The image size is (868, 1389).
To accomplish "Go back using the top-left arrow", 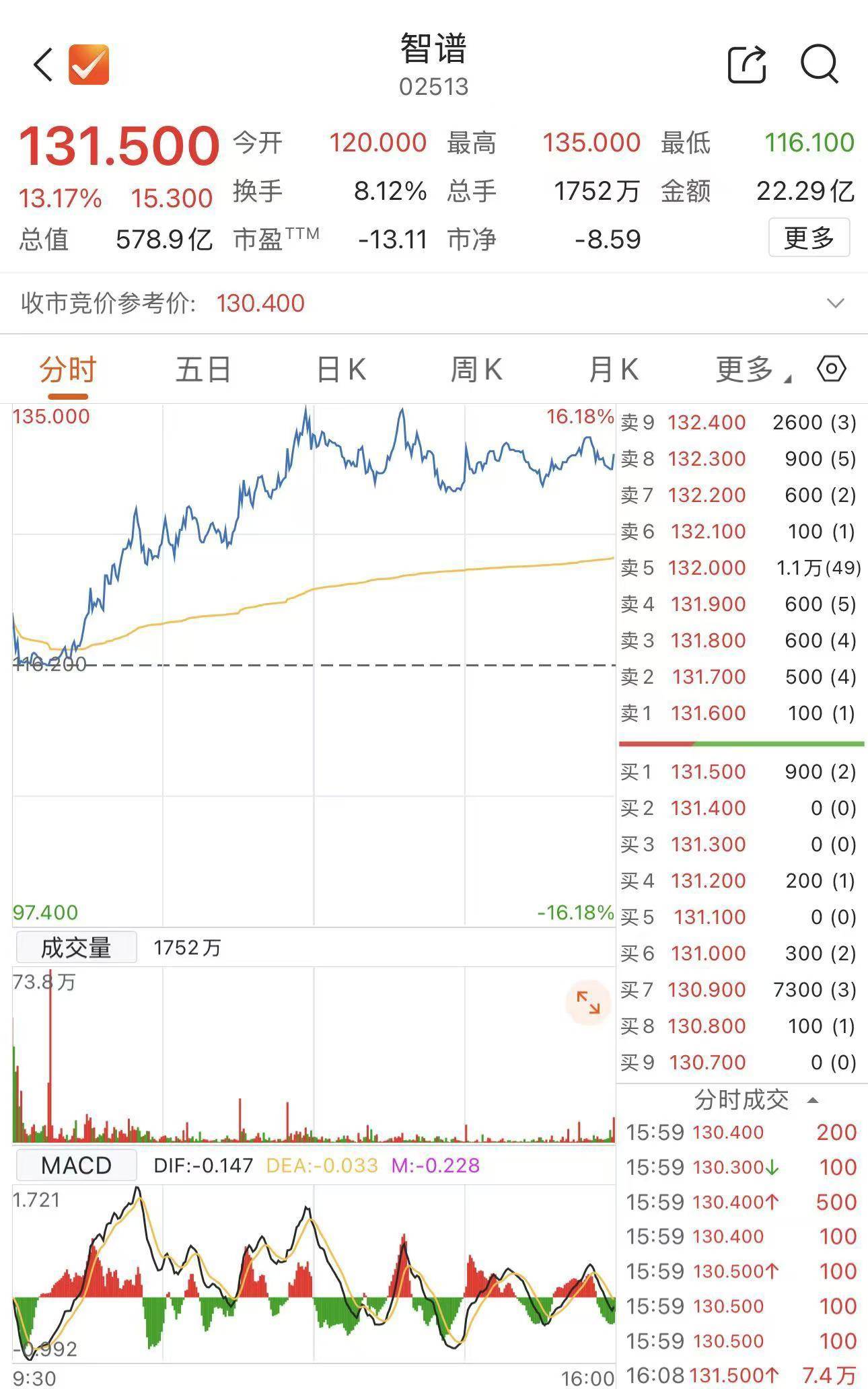I will point(42,65).
